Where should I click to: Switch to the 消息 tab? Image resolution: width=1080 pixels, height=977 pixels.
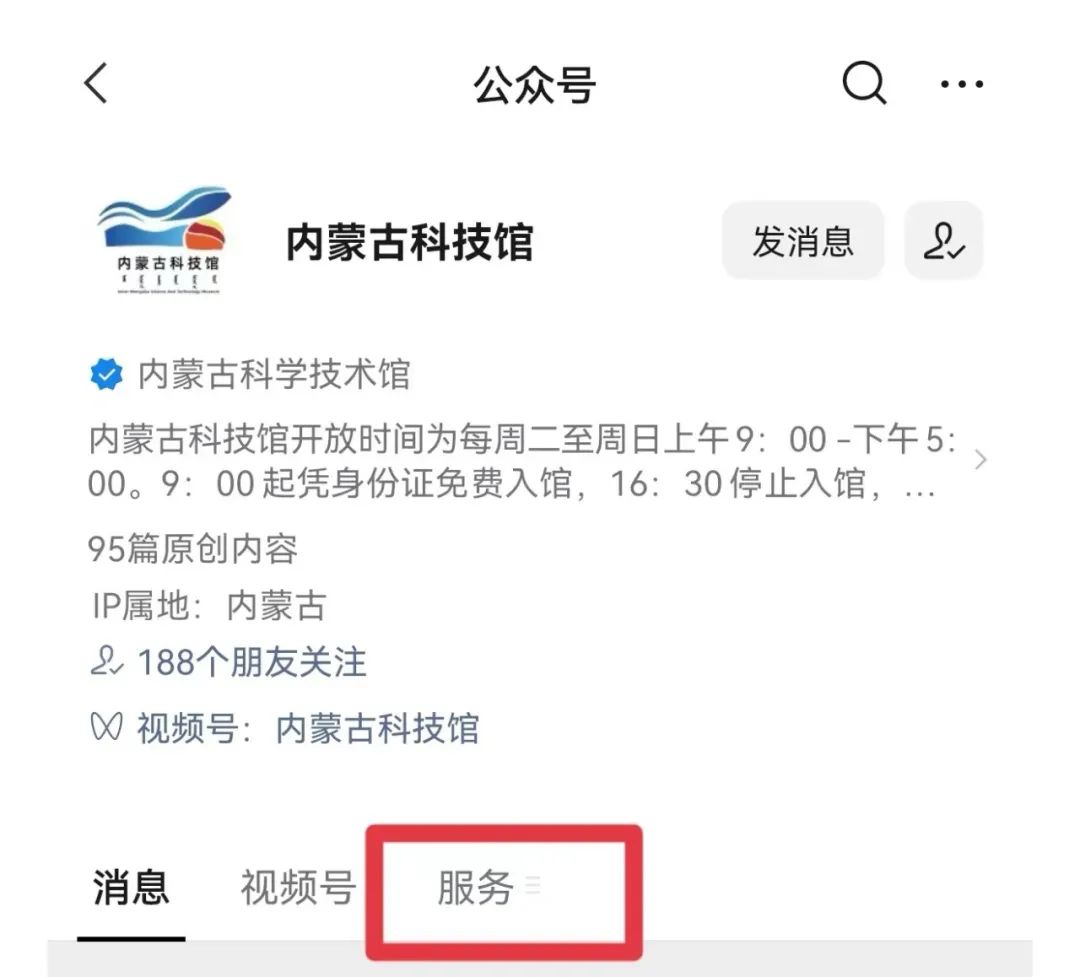(131, 888)
